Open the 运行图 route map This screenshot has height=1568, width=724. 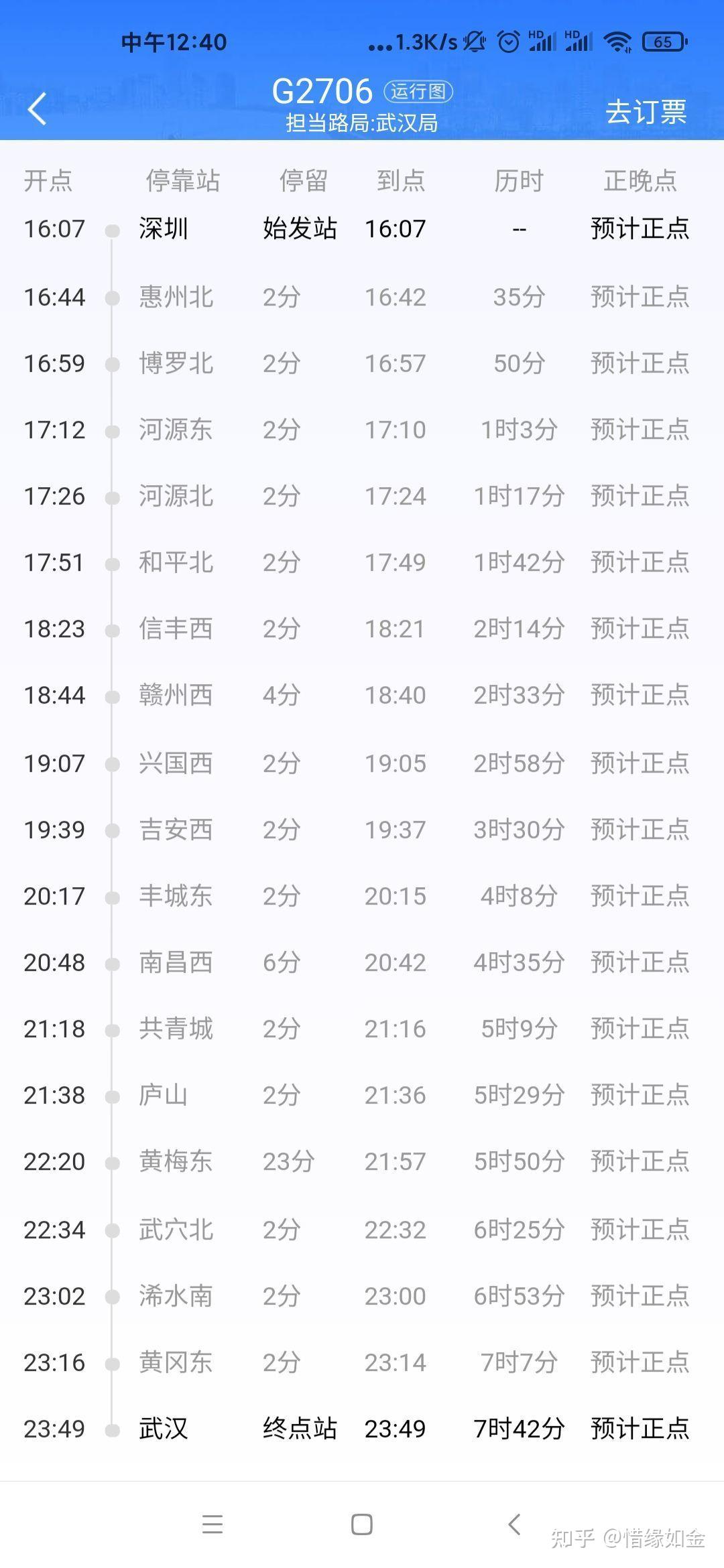tap(418, 91)
